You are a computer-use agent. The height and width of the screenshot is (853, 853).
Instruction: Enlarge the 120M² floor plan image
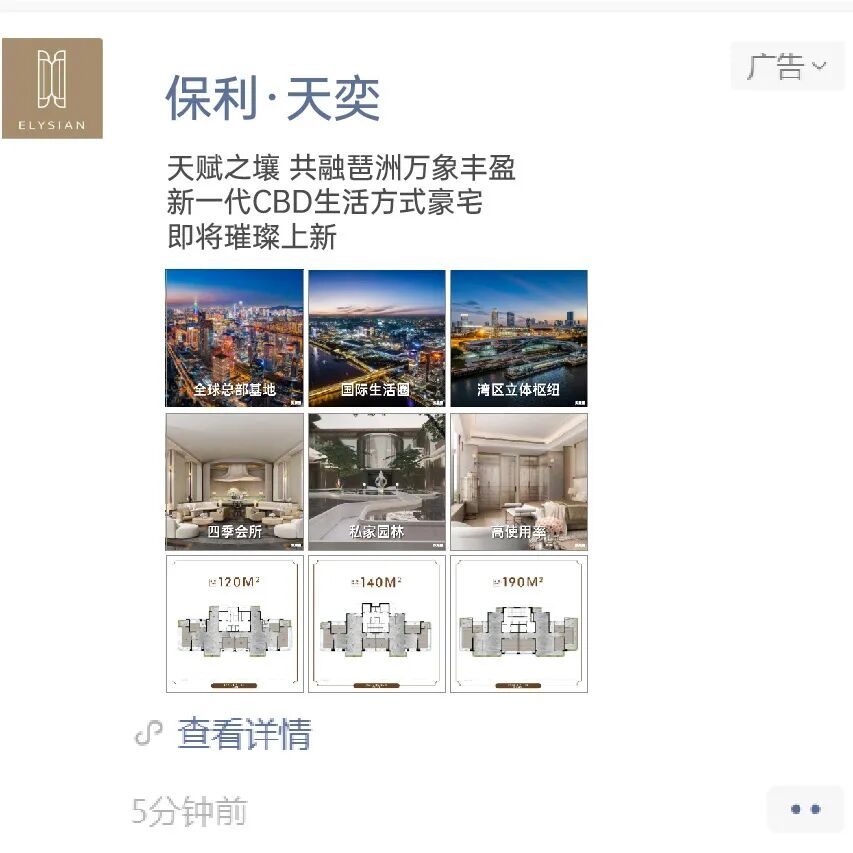click(x=235, y=624)
